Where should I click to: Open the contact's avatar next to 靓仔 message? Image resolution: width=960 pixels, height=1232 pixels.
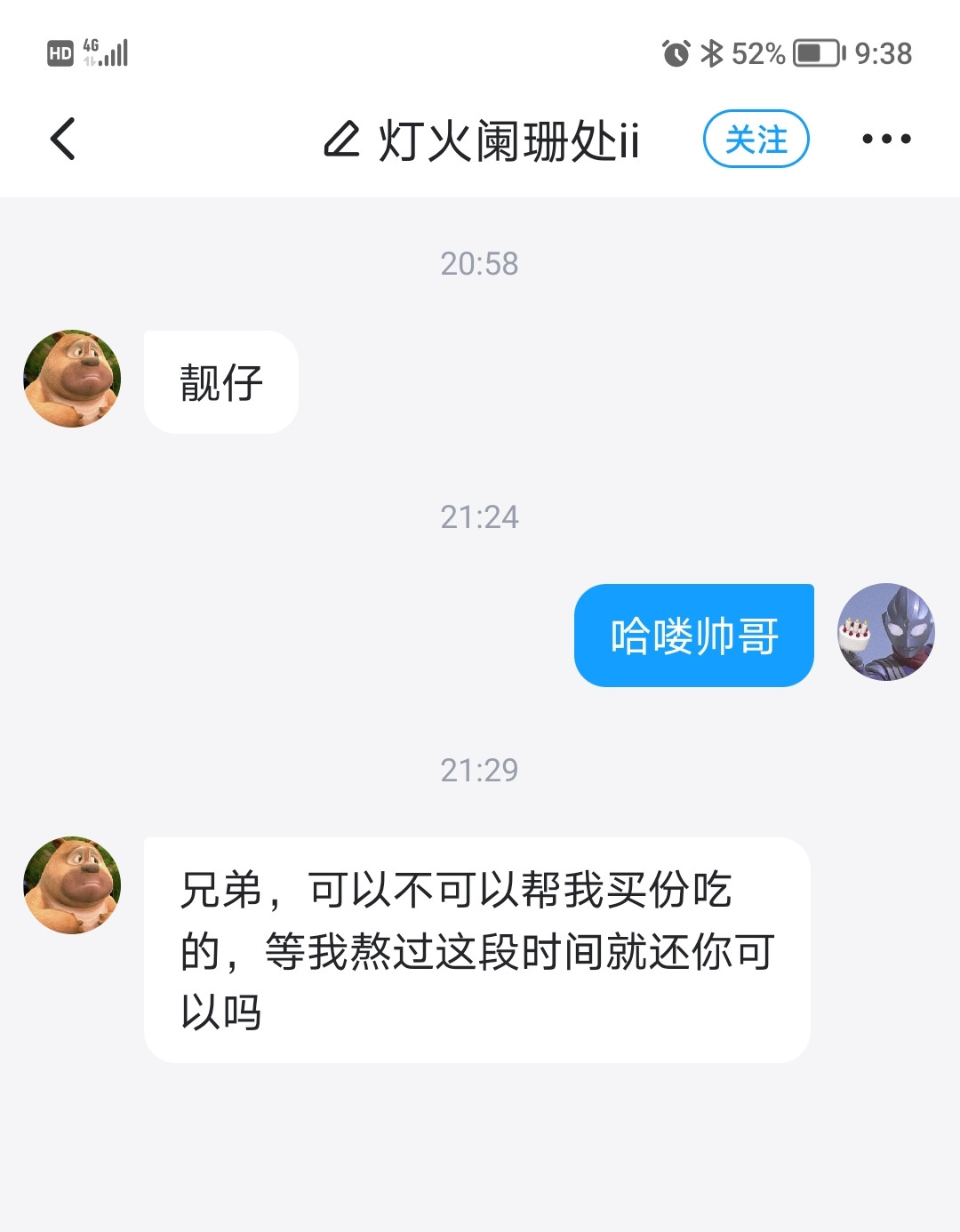coord(71,379)
